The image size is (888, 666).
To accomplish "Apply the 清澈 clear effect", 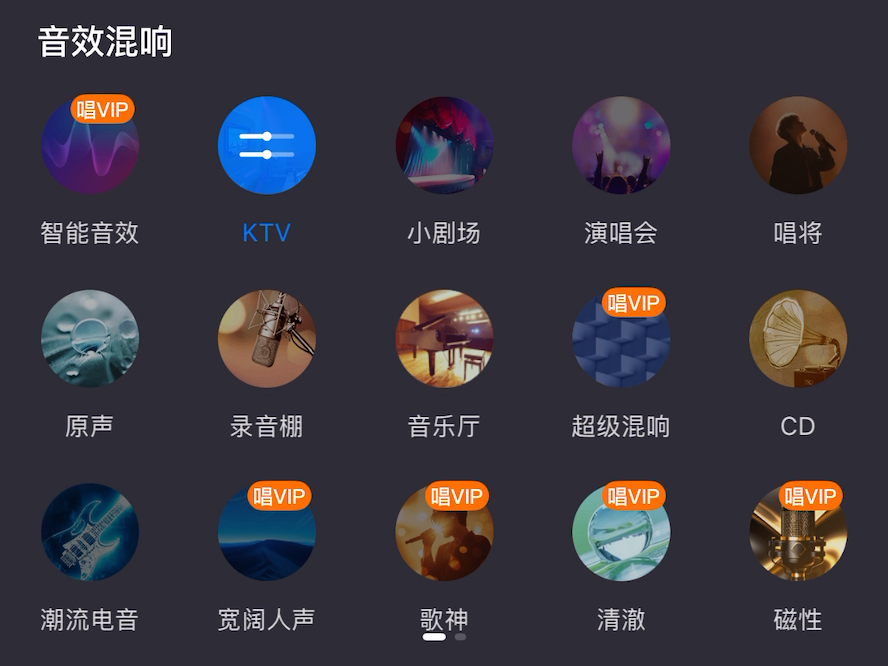I will click(x=621, y=532).
